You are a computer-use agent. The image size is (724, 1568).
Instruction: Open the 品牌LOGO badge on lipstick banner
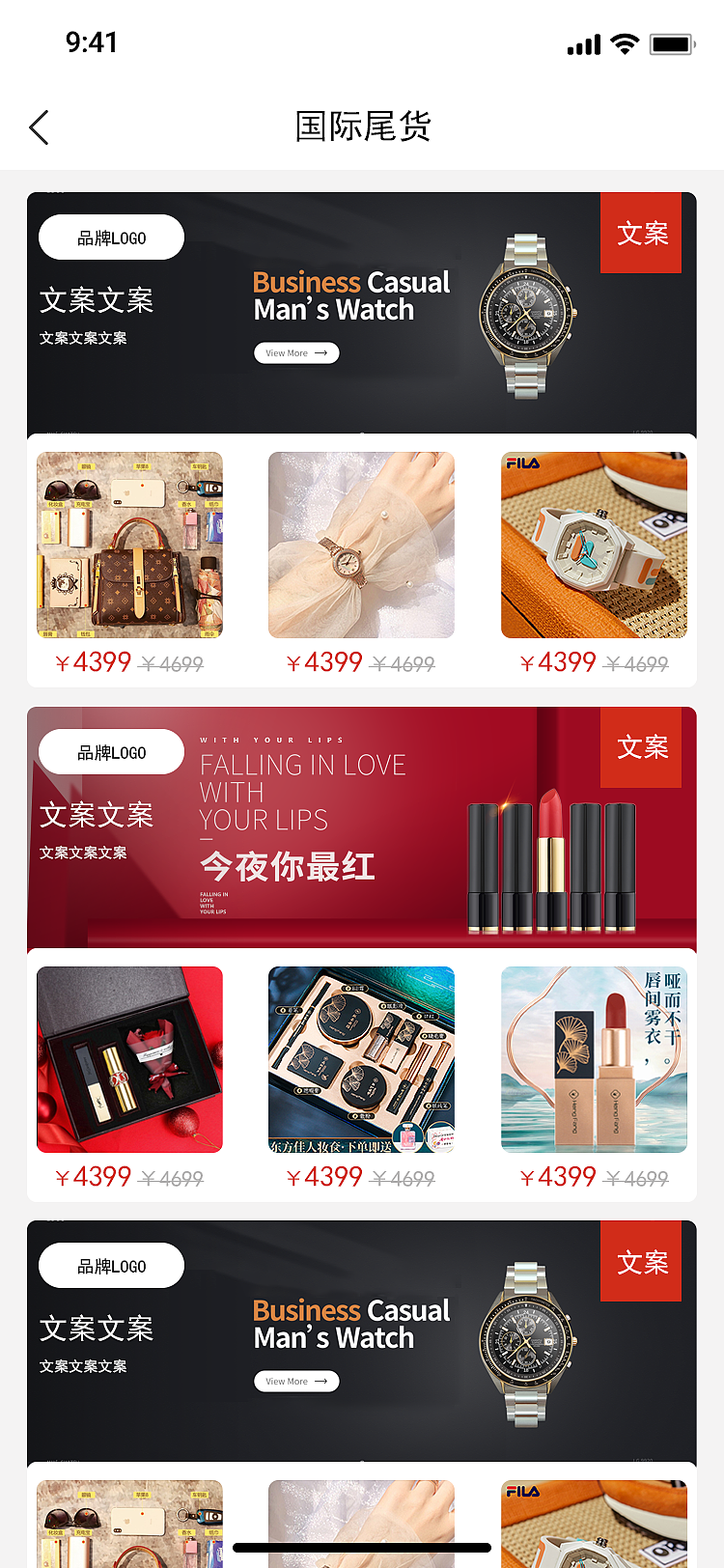[111, 751]
